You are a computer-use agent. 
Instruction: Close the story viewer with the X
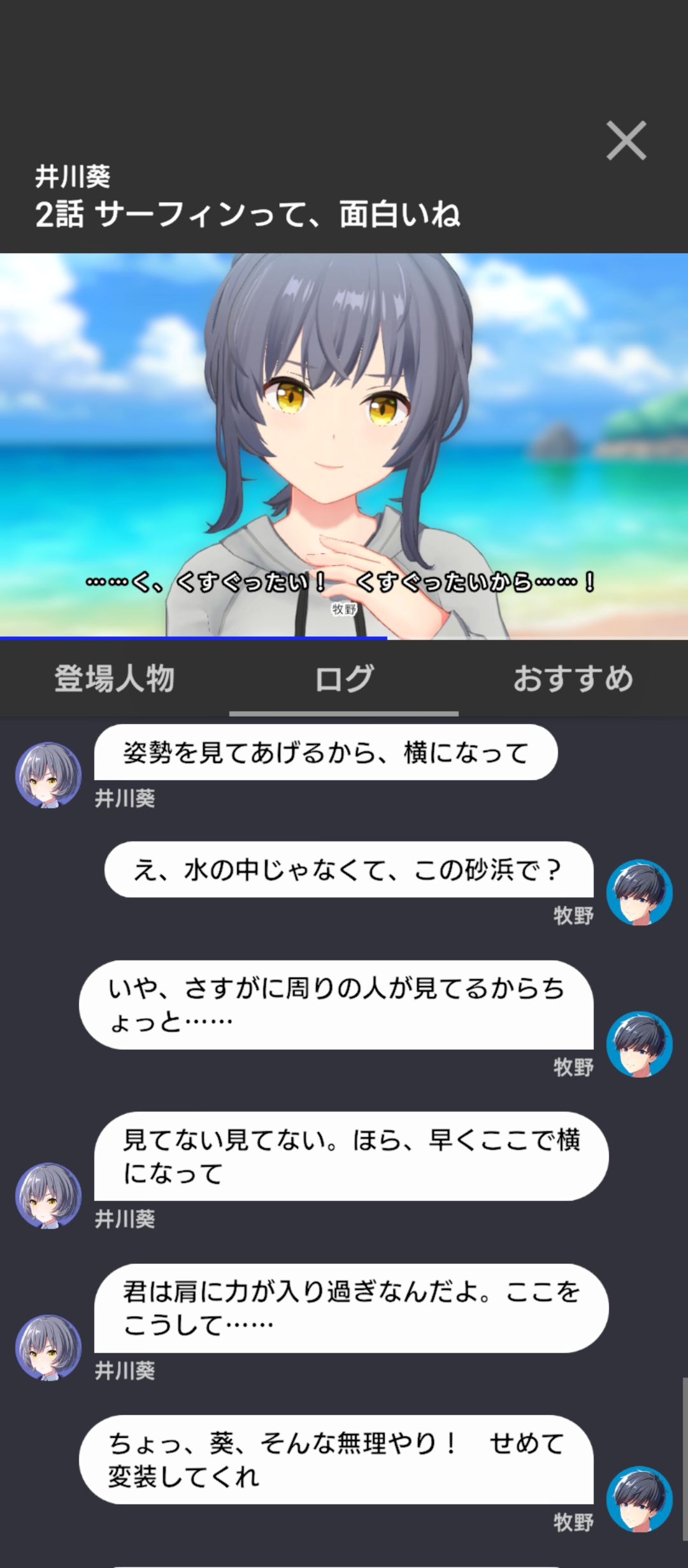626,140
